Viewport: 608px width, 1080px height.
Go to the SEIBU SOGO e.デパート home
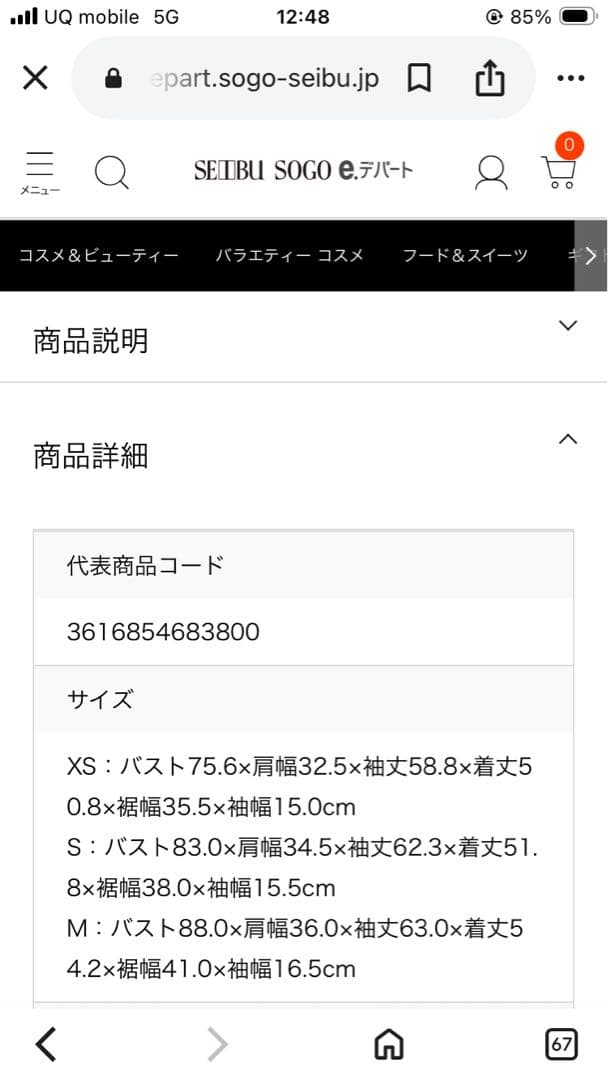tap(303, 171)
